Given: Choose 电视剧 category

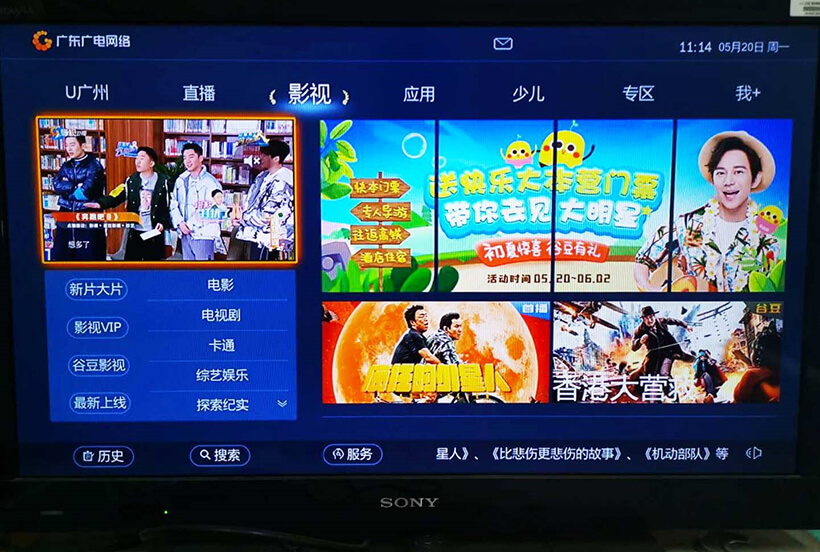Looking at the screenshot, I should pos(221,315).
